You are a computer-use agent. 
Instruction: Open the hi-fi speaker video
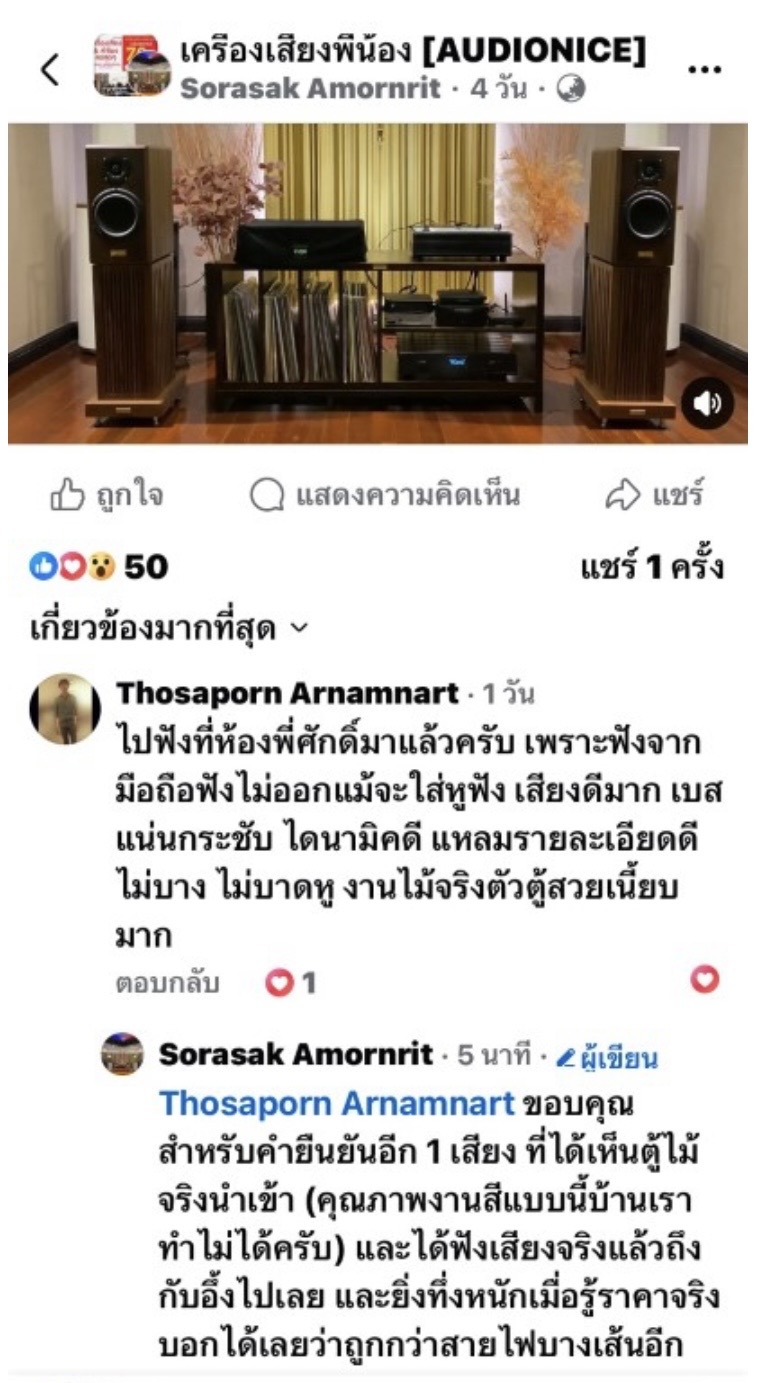pyautogui.click(x=378, y=282)
